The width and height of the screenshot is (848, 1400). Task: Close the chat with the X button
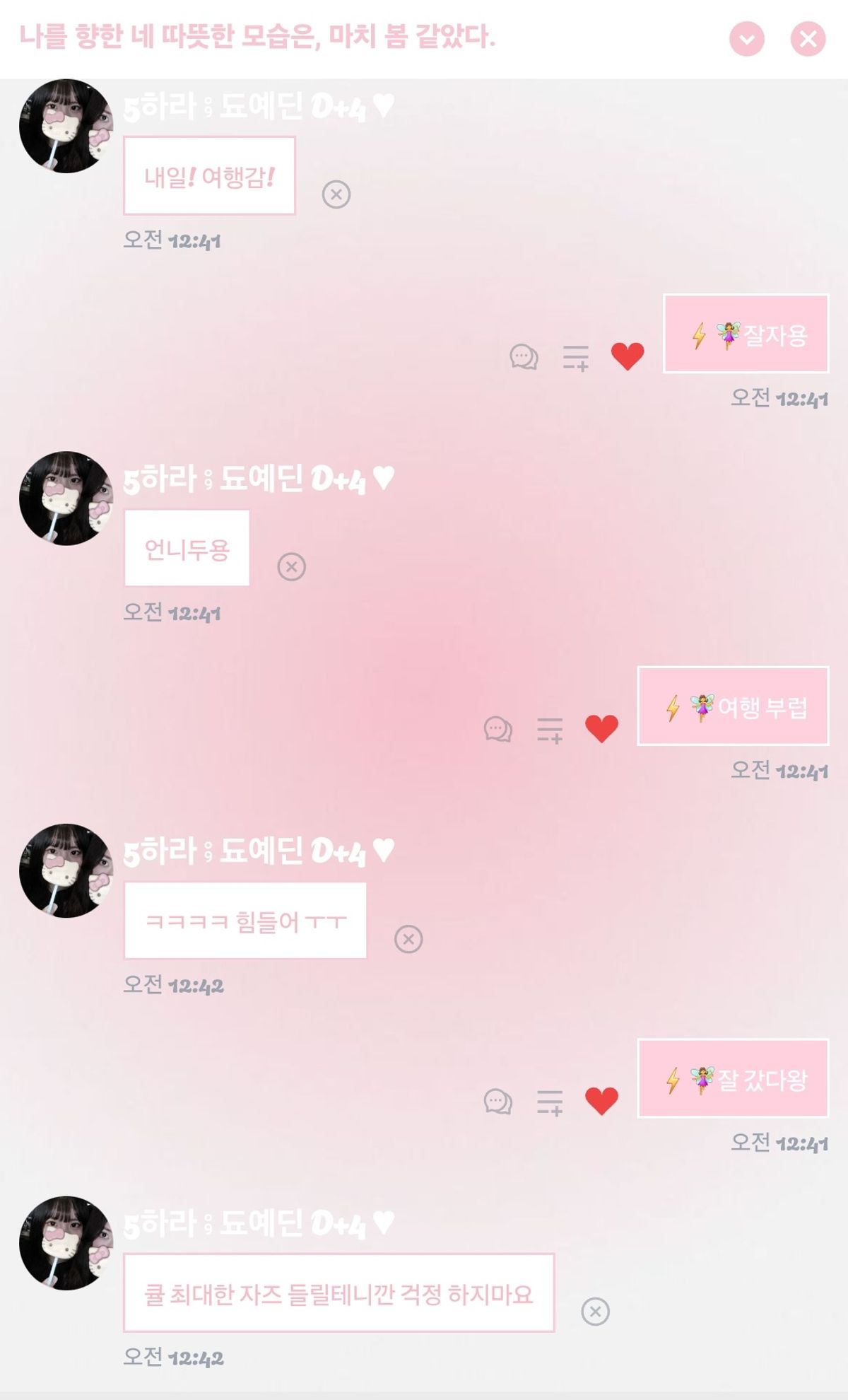tap(808, 39)
